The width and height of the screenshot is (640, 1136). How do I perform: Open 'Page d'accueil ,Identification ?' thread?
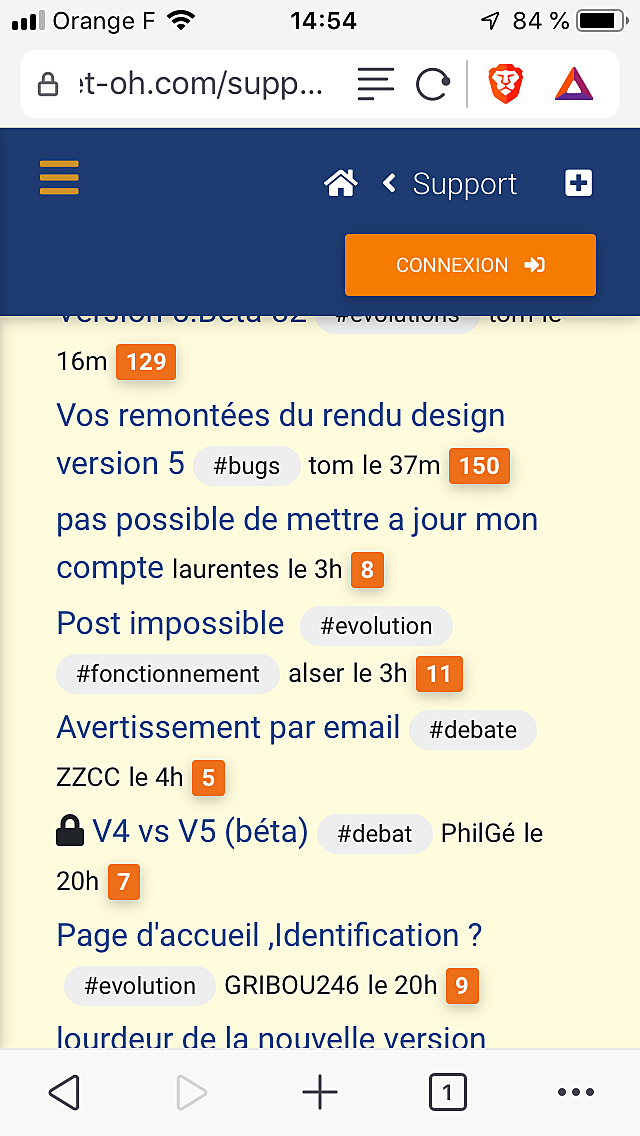point(270,935)
